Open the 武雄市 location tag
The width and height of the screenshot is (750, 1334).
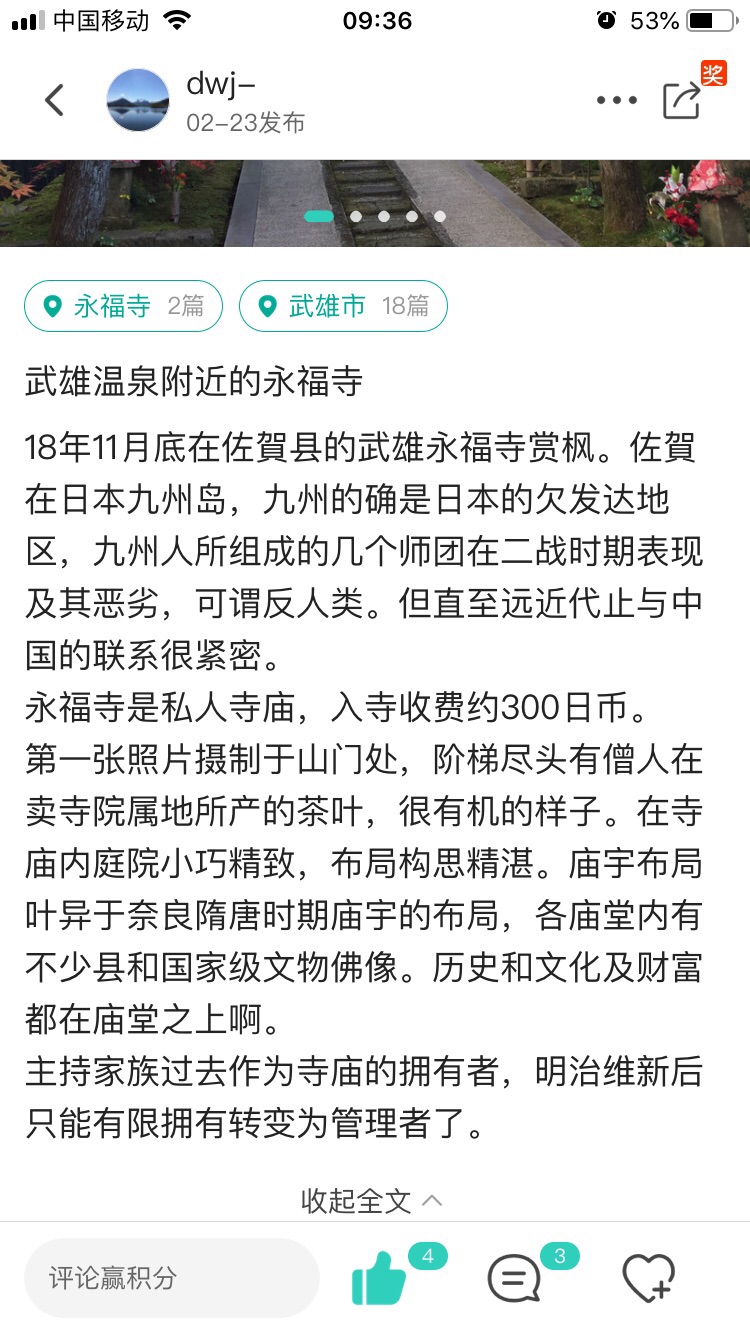click(x=342, y=306)
